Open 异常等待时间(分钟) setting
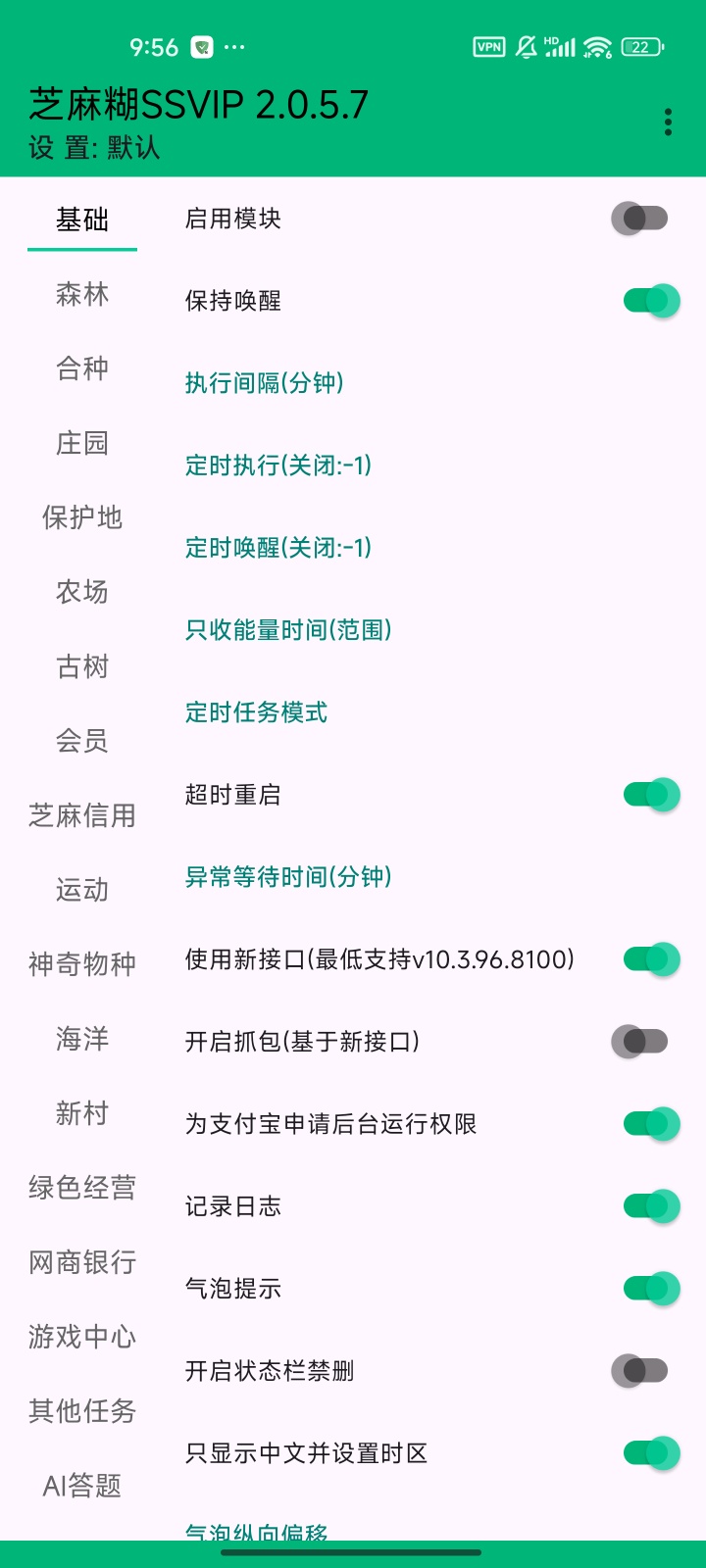 point(288,876)
